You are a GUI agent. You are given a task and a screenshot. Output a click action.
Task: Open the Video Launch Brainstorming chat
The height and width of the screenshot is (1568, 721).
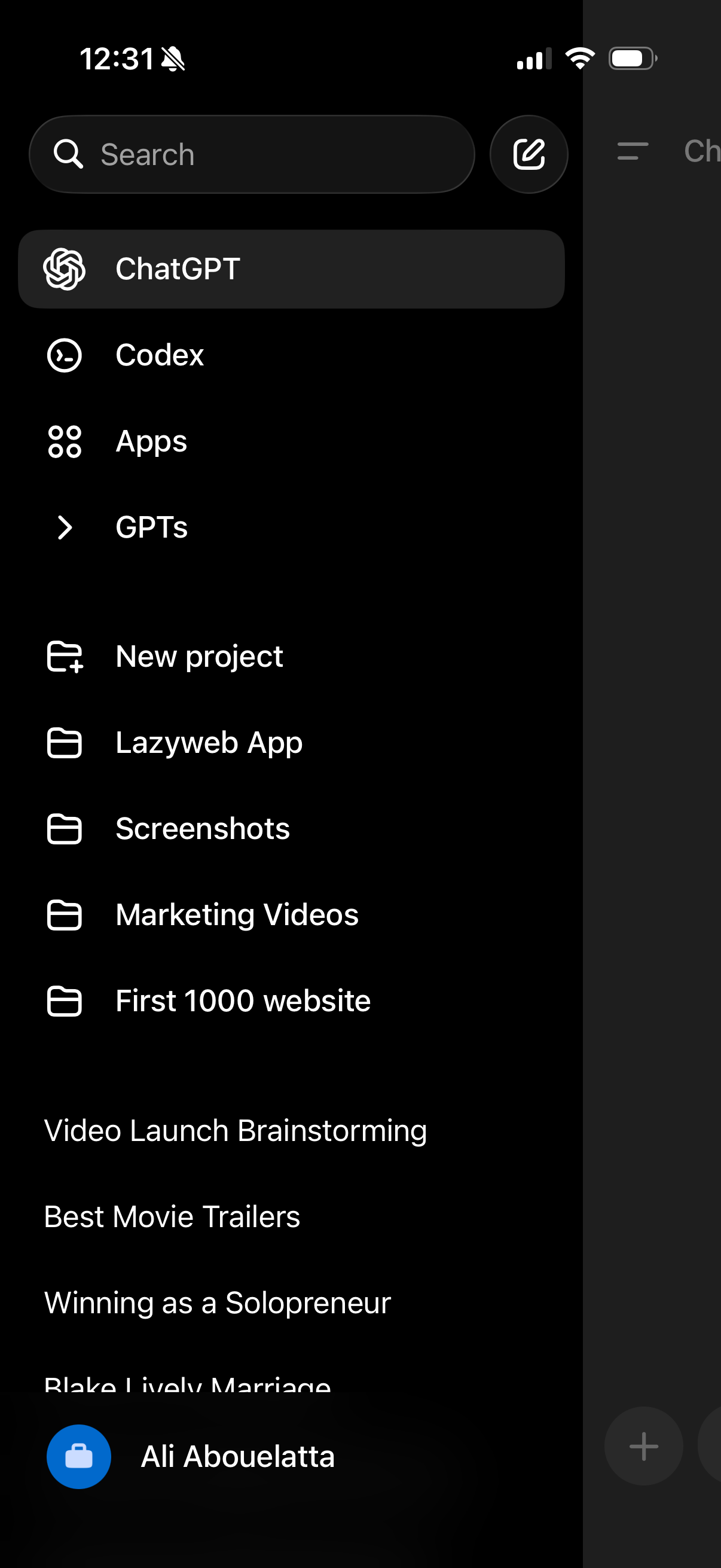(x=235, y=1130)
